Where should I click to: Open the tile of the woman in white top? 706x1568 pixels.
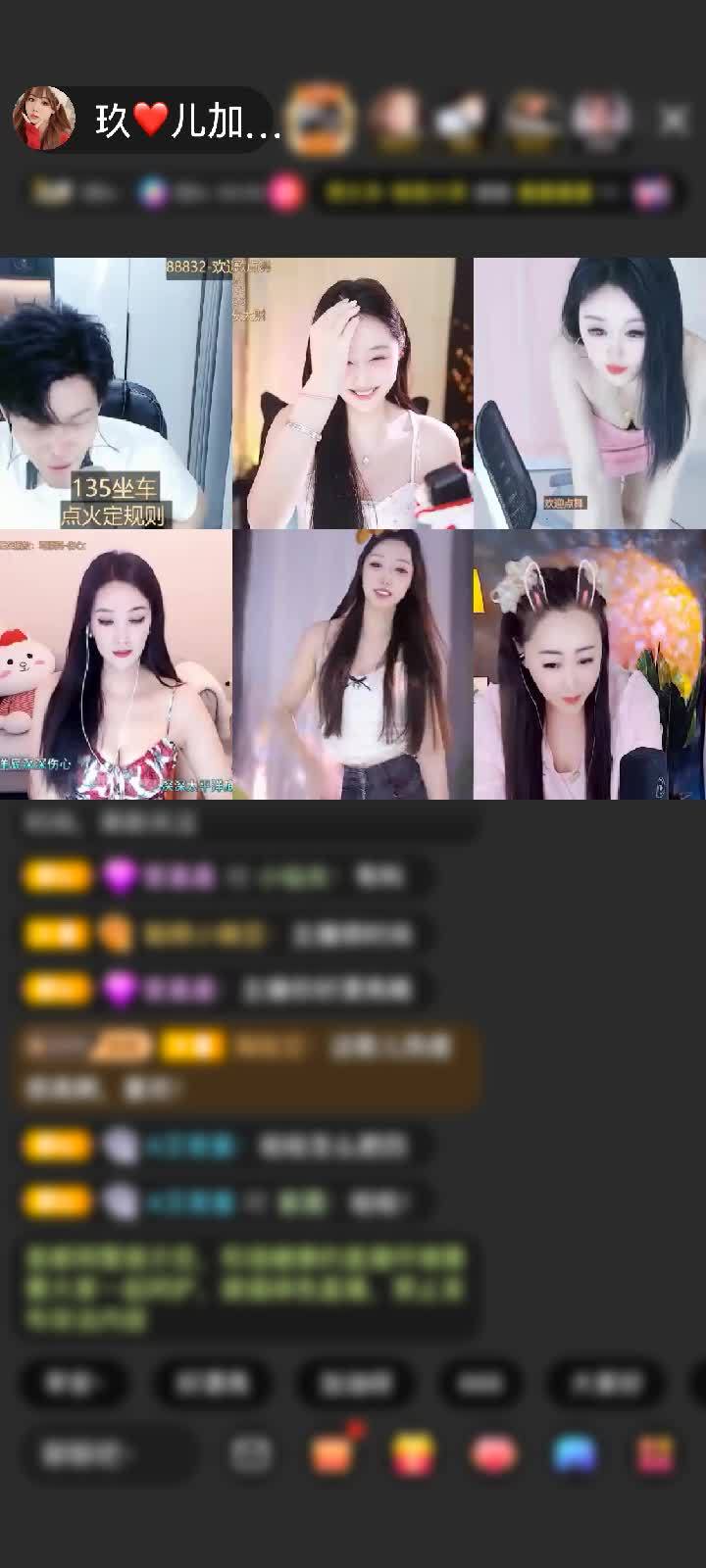pyautogui.click(x=353, y=664)
